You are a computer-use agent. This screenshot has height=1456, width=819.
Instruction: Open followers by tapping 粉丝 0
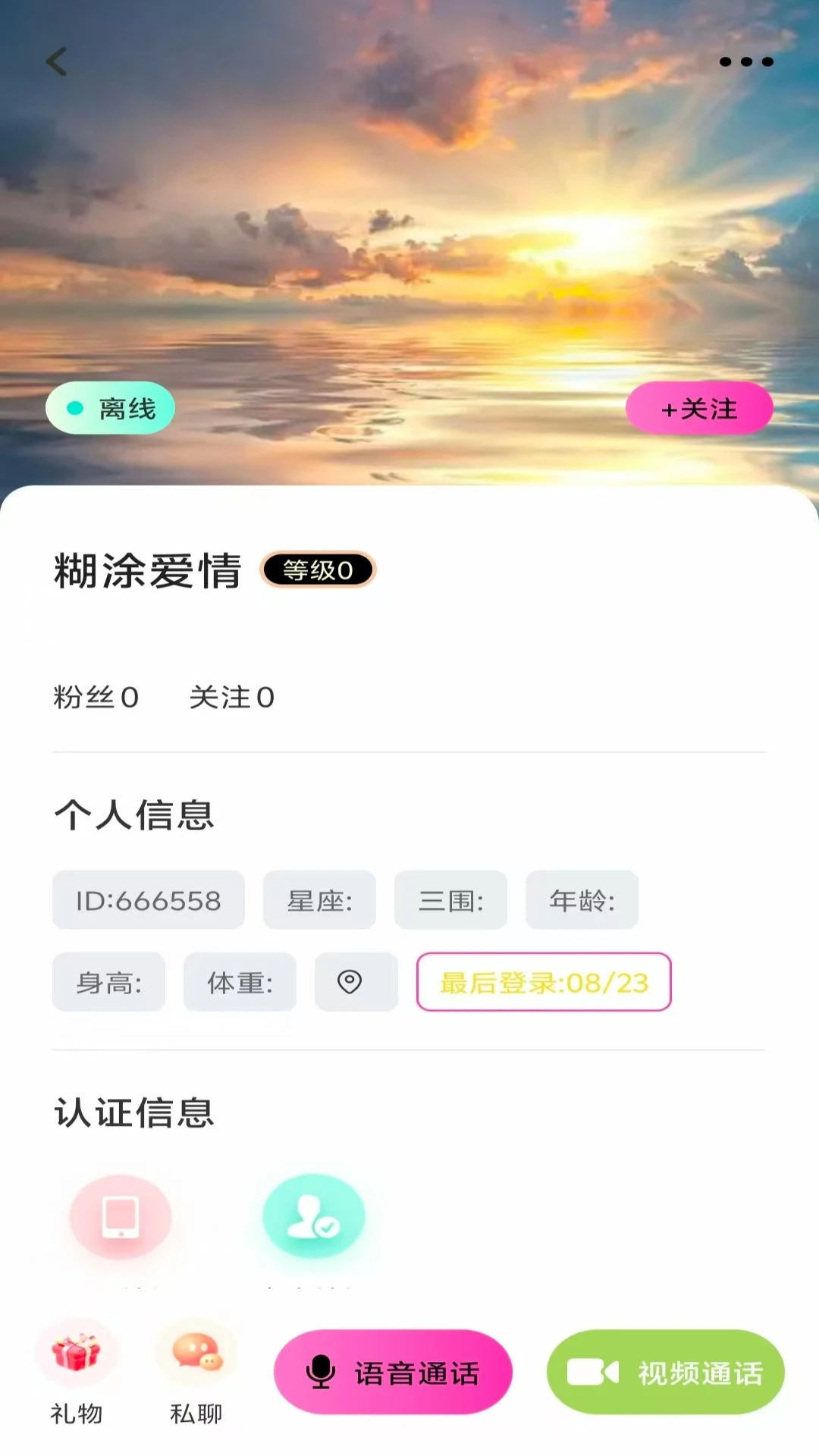(95, 697)
